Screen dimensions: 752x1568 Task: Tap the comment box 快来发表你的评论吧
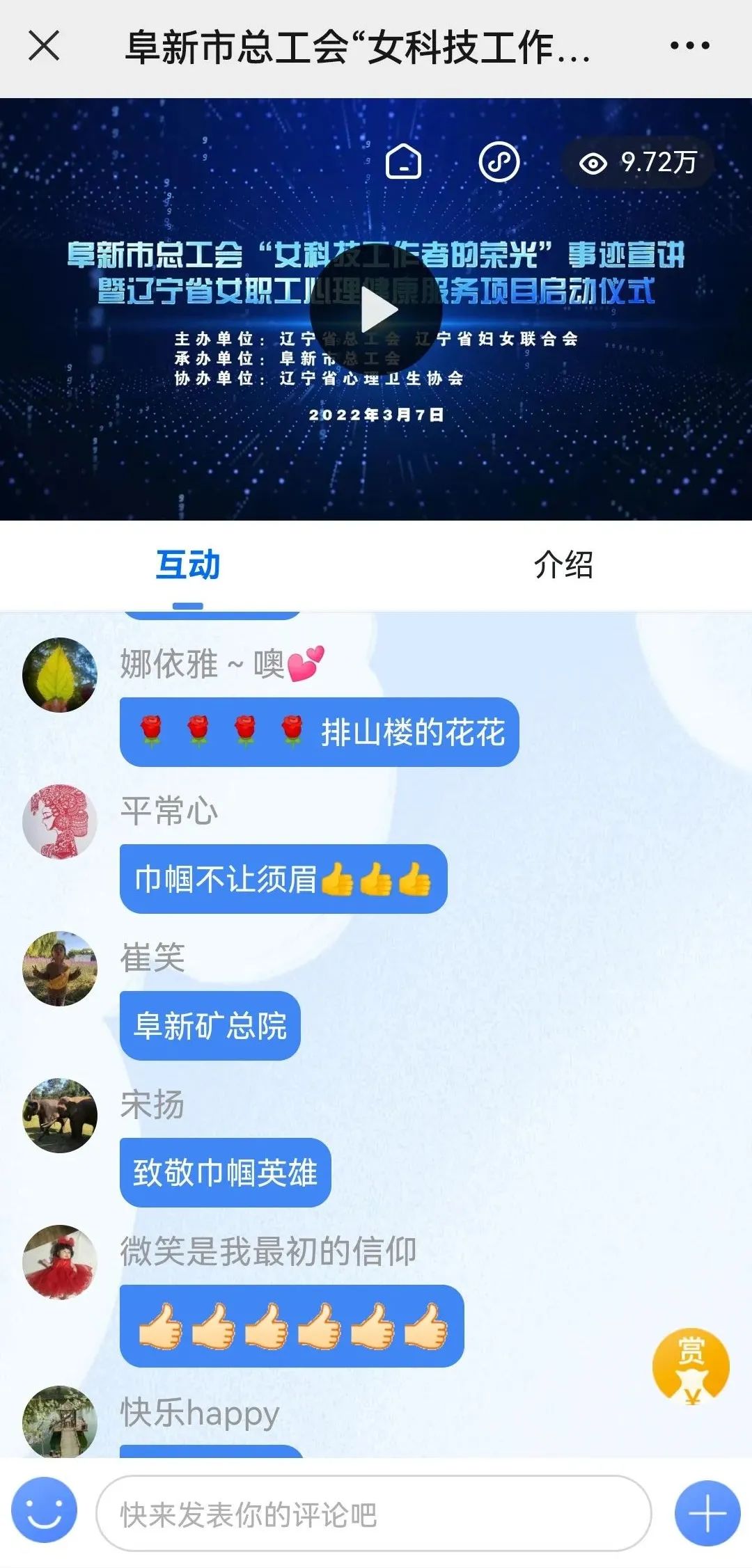pyautogui.click(x=373, y=1514)
